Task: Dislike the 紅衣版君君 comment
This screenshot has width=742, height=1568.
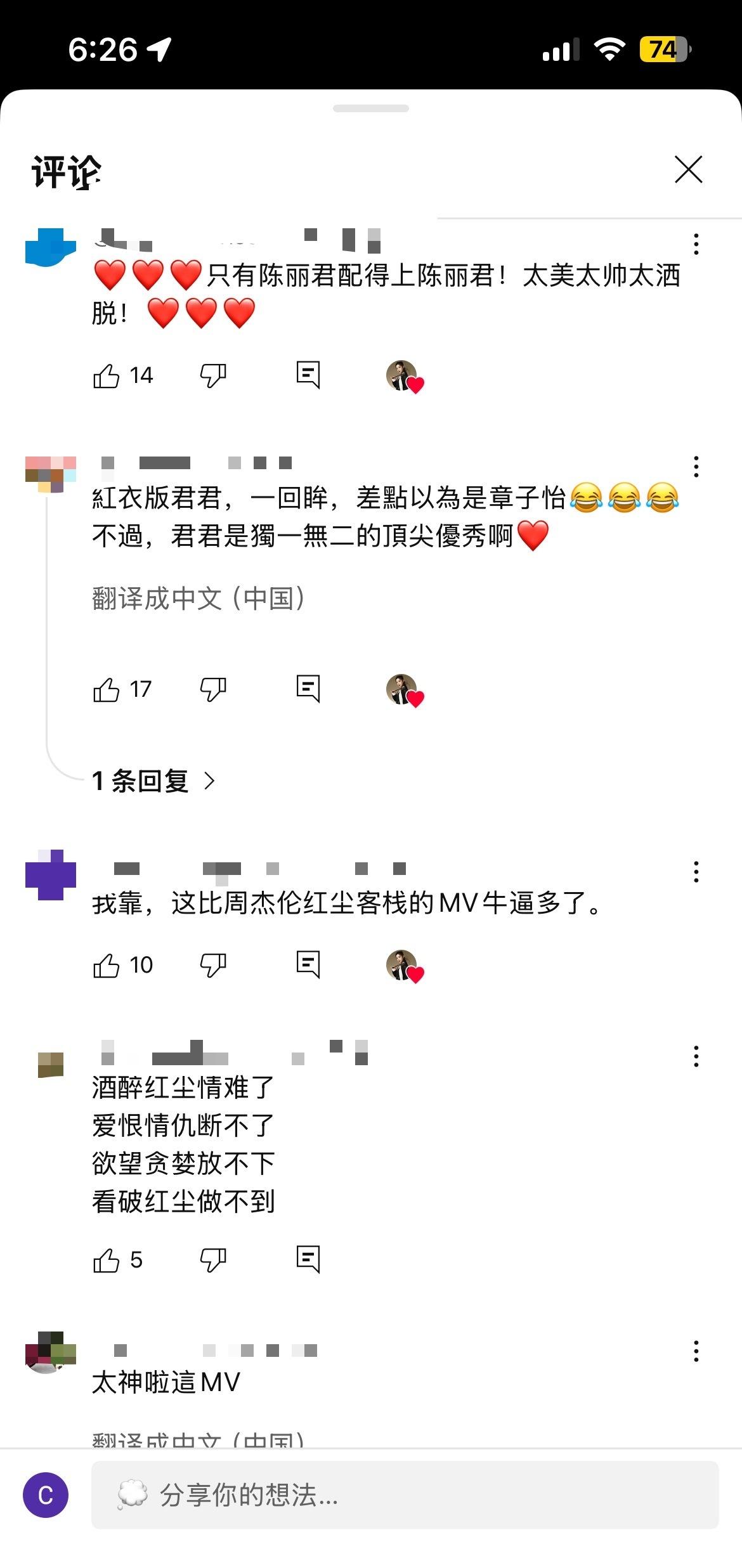Action: [x=213, y=689]
